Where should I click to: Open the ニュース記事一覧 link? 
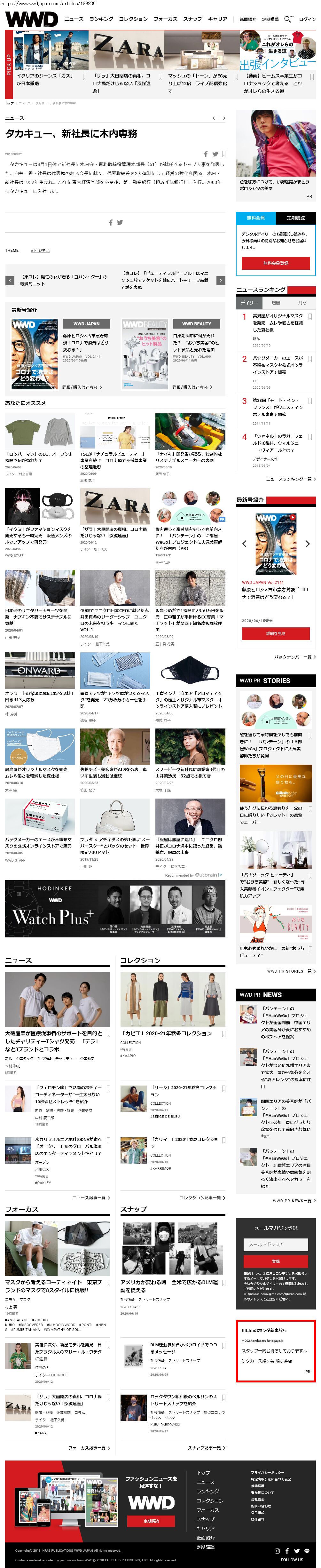tap(90, 1198)
